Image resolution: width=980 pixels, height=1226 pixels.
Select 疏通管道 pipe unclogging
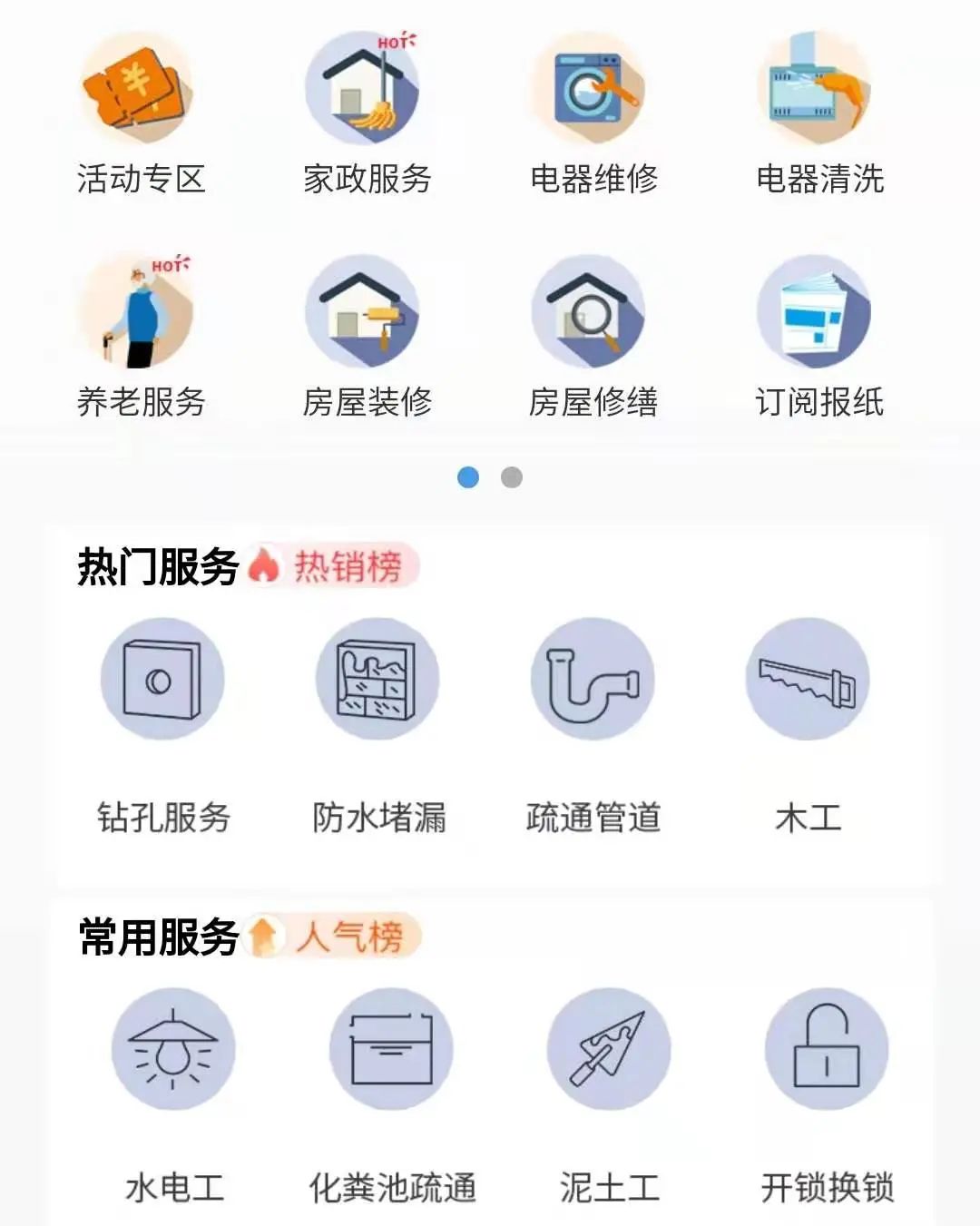(593, 681)
